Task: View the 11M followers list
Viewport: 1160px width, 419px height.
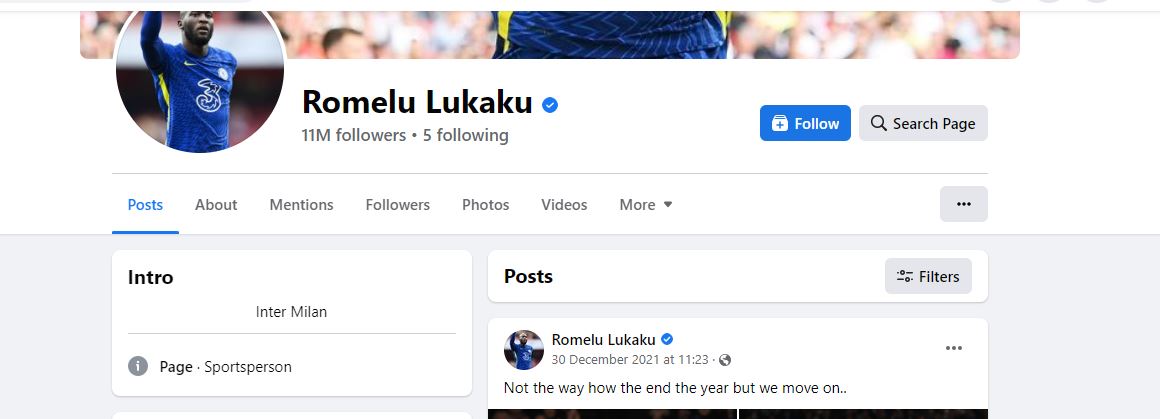Action: [x=353, y=135]
